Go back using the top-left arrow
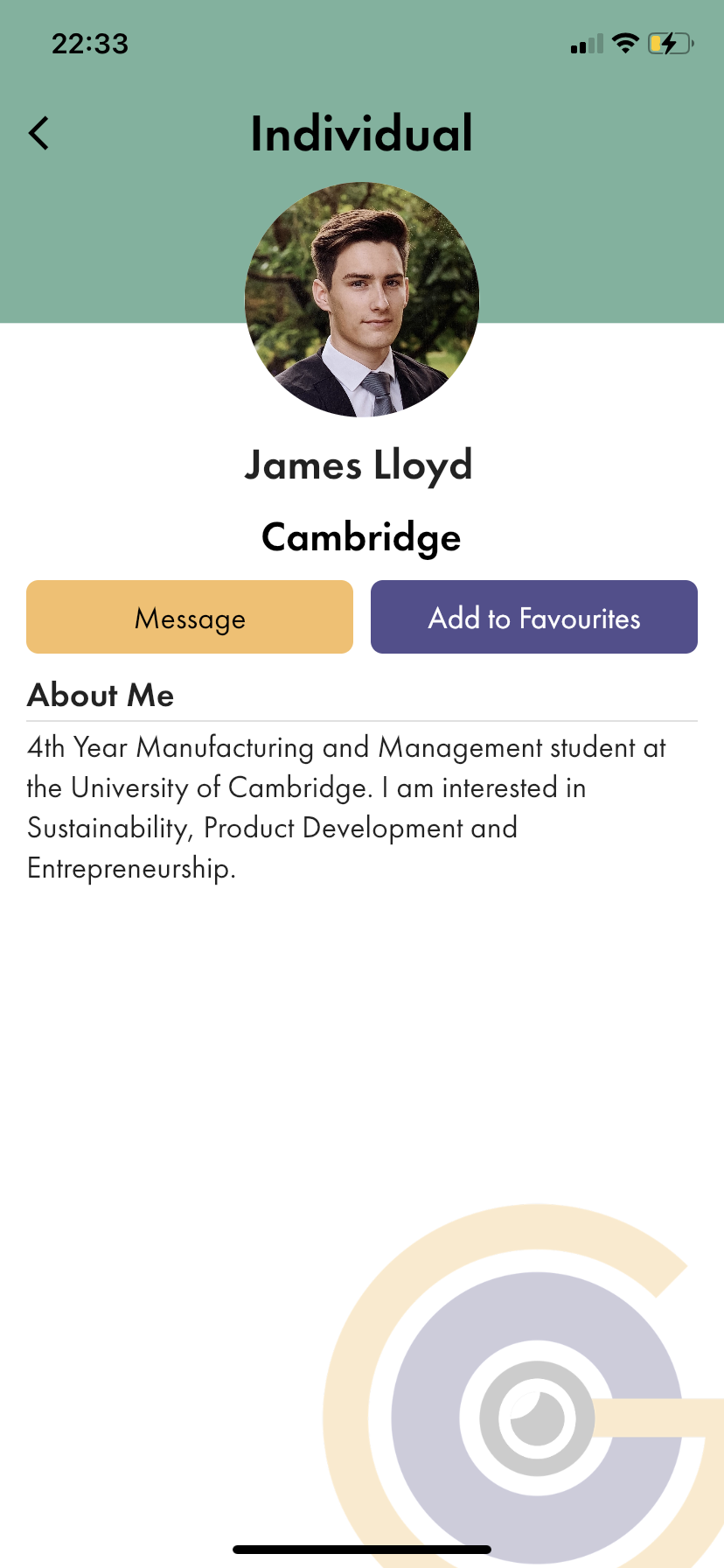The image size is (724, 1568). coord(39,134)
